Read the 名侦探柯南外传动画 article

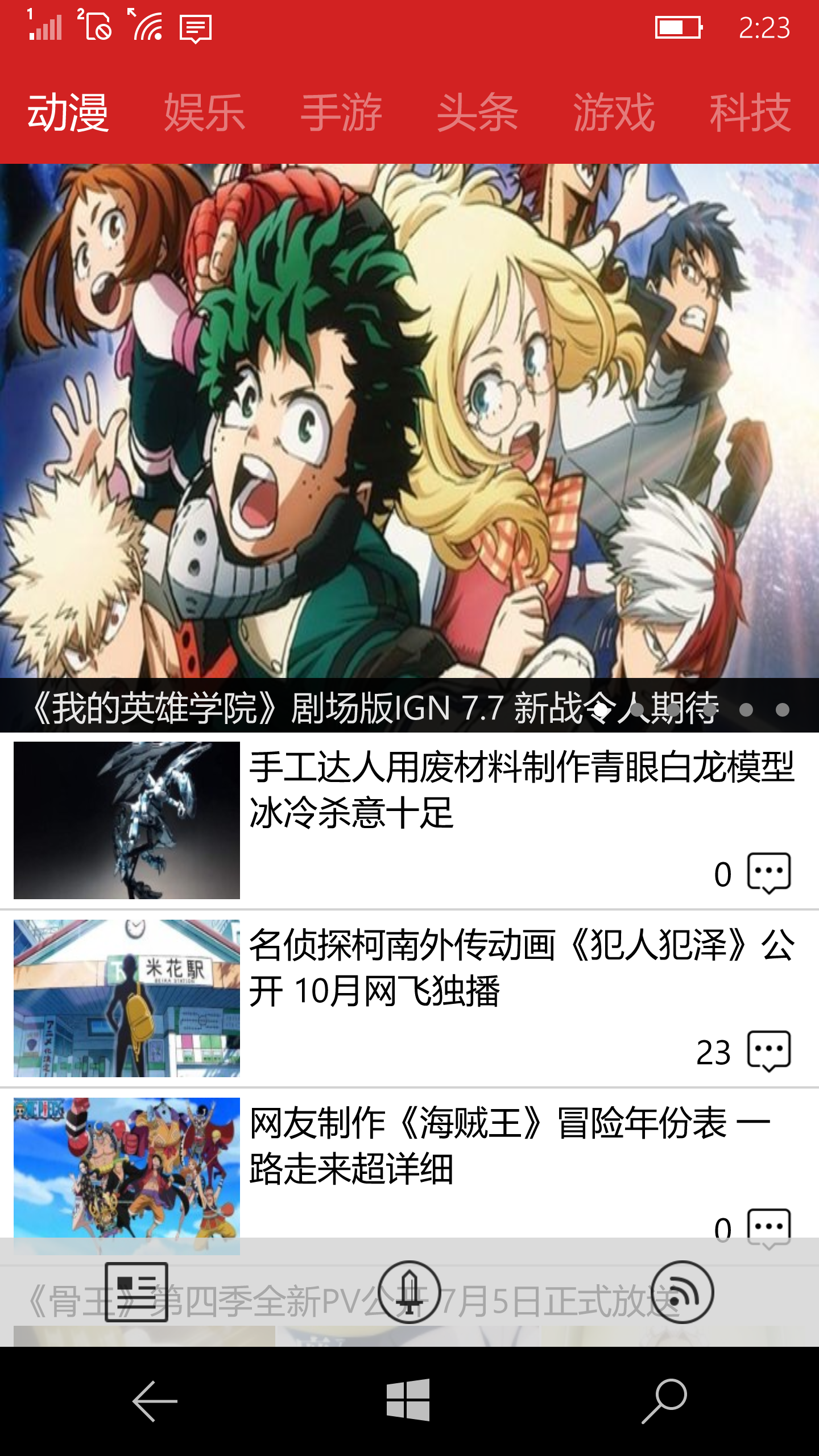tap(521, 967)
